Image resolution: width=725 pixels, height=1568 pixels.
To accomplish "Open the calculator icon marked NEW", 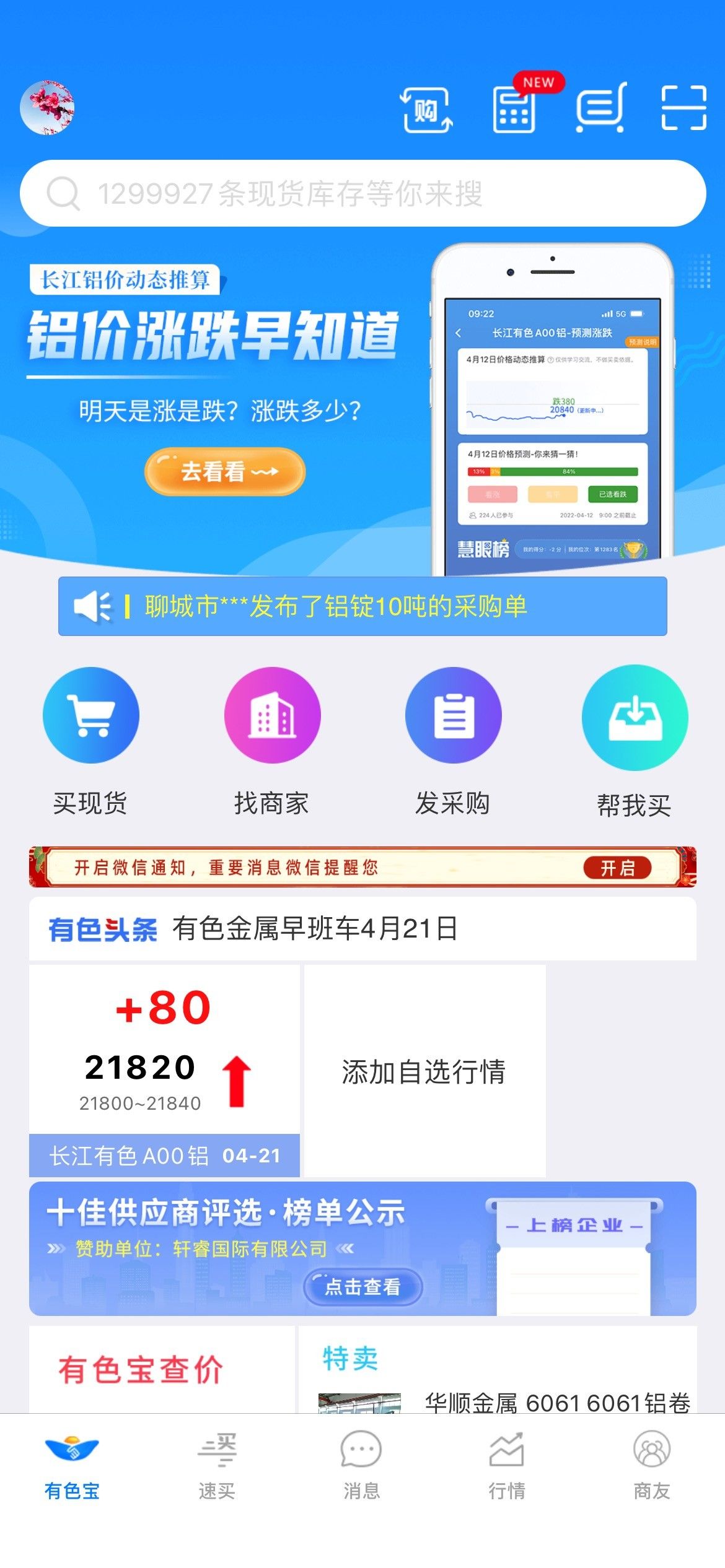I will [x=514, y=109].
